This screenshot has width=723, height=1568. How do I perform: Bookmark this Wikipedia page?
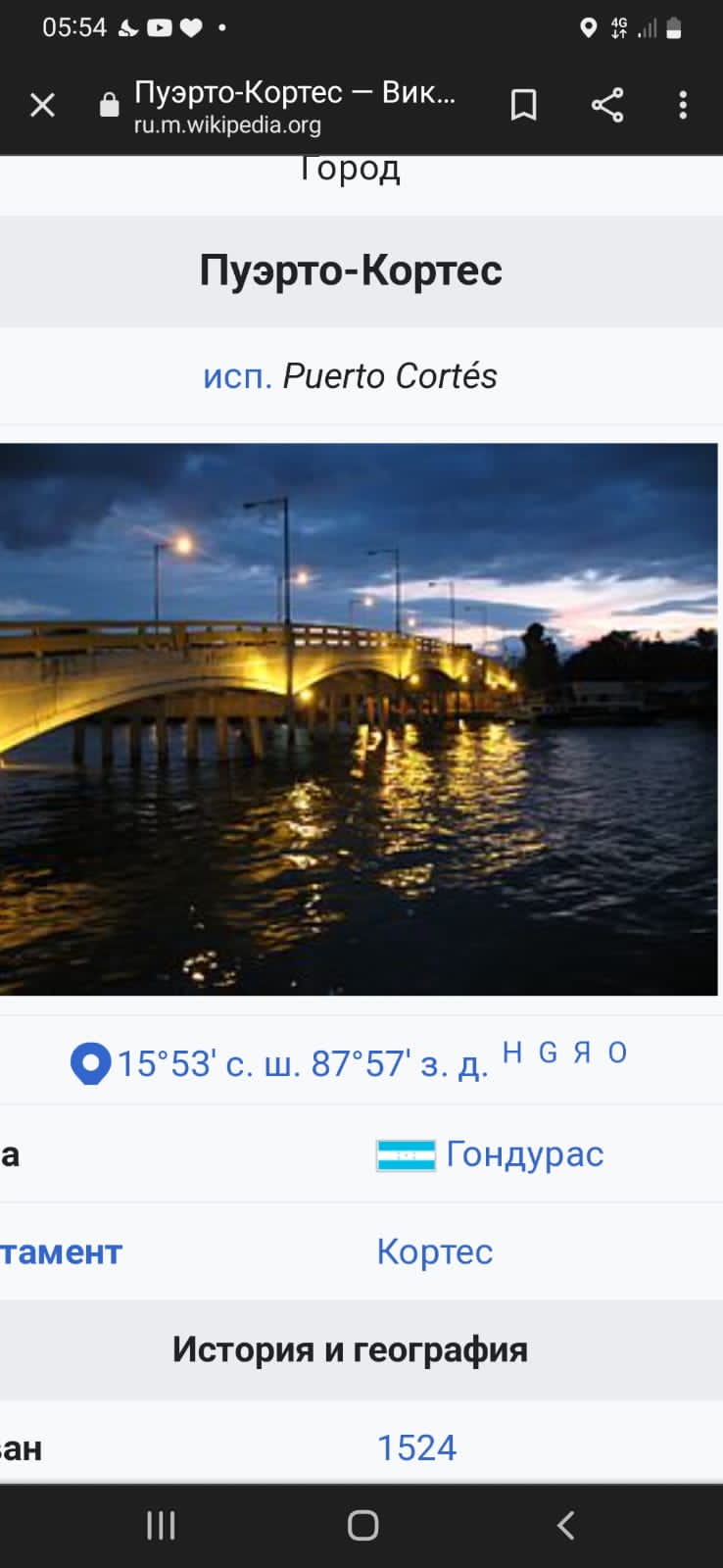[524, 106]
